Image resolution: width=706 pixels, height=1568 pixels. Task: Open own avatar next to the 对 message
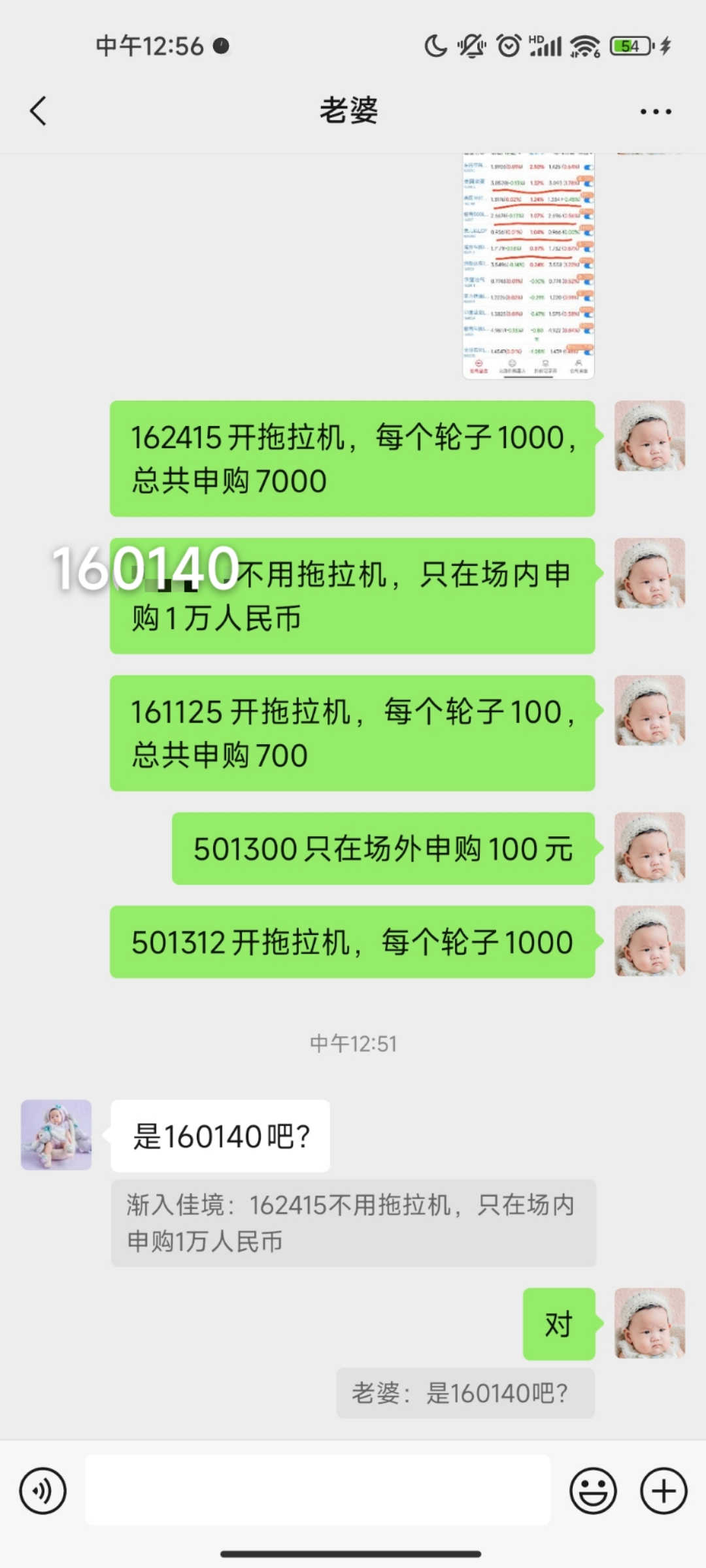649,1324
